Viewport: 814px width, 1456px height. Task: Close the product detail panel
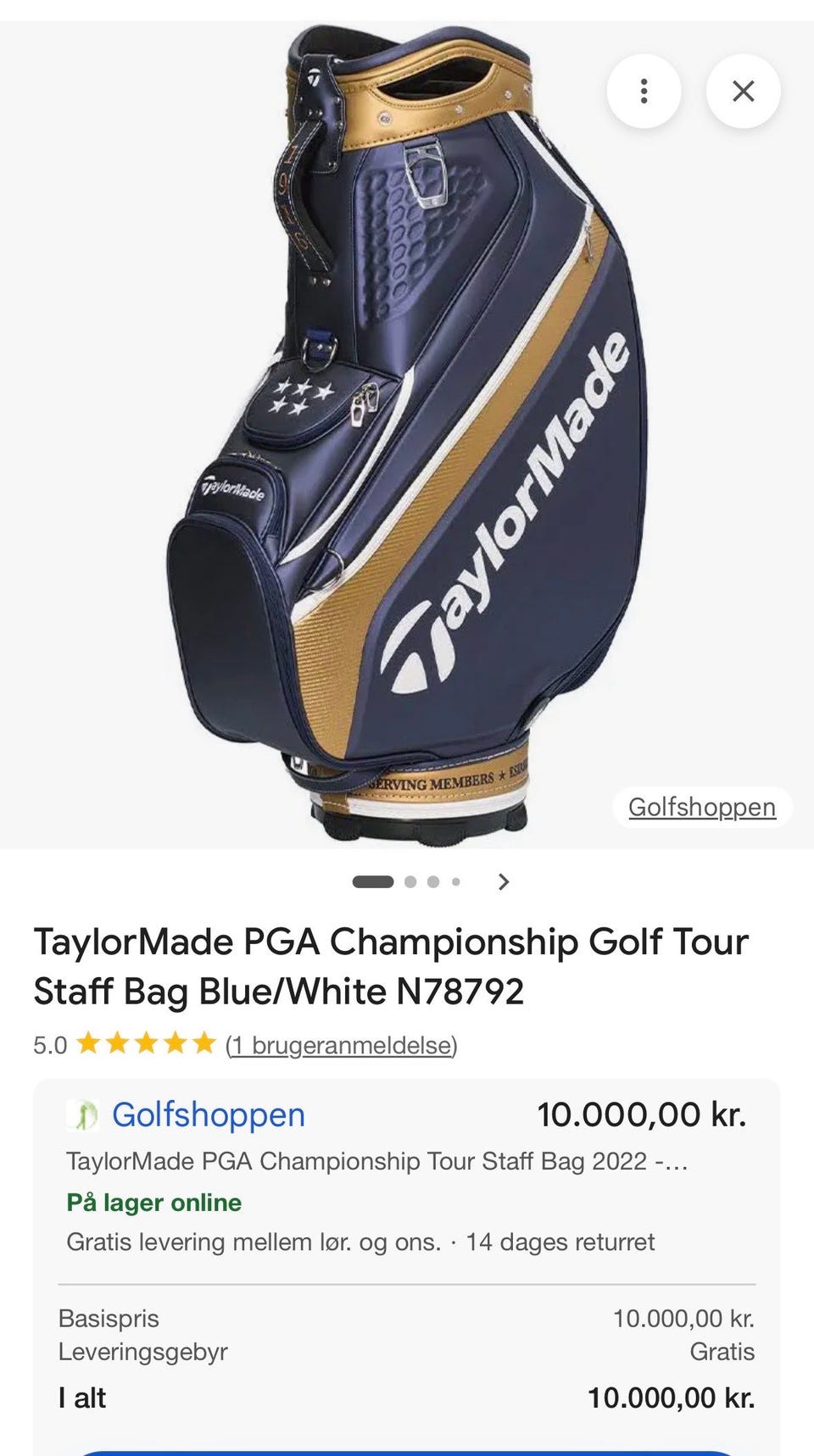(743, 92)
